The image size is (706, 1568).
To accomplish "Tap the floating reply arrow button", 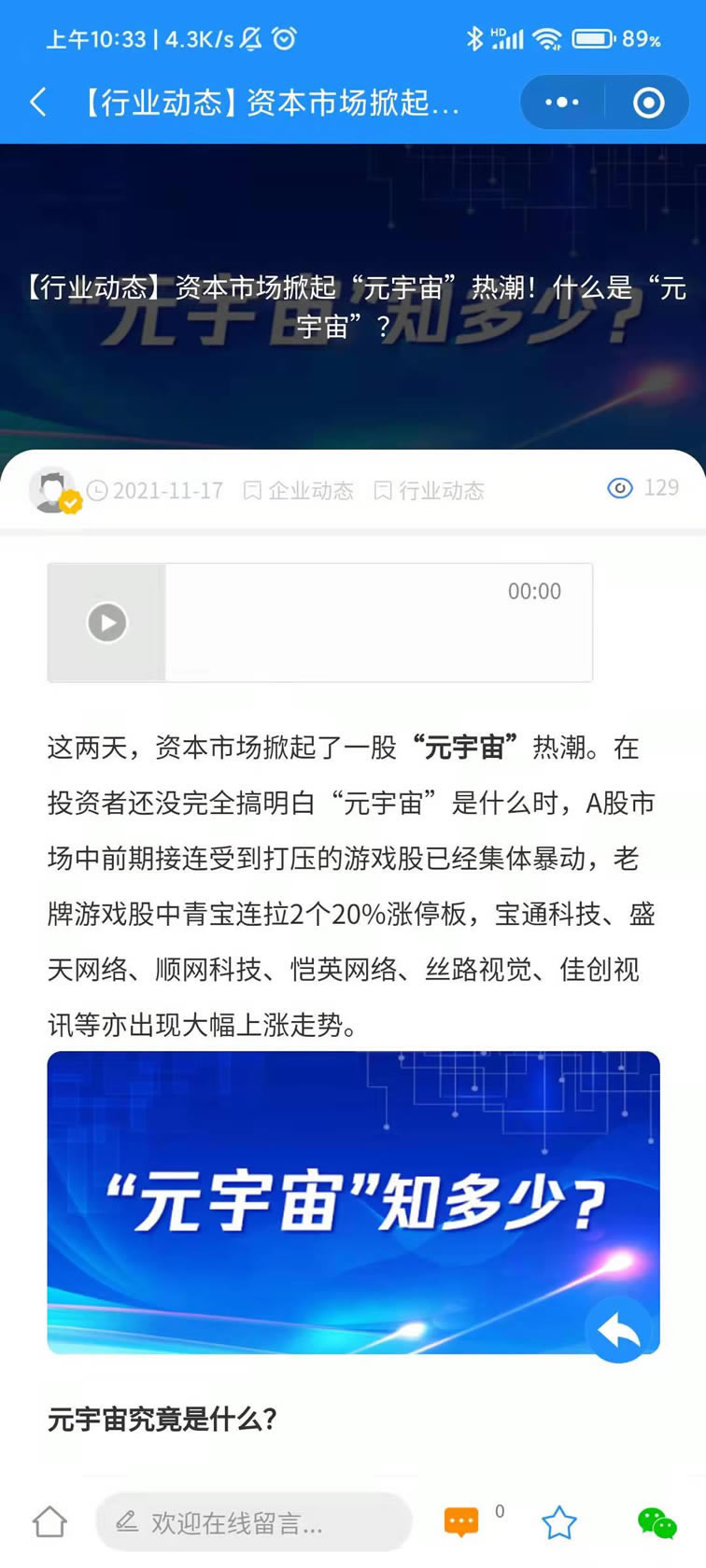I will click(618, 1330).
